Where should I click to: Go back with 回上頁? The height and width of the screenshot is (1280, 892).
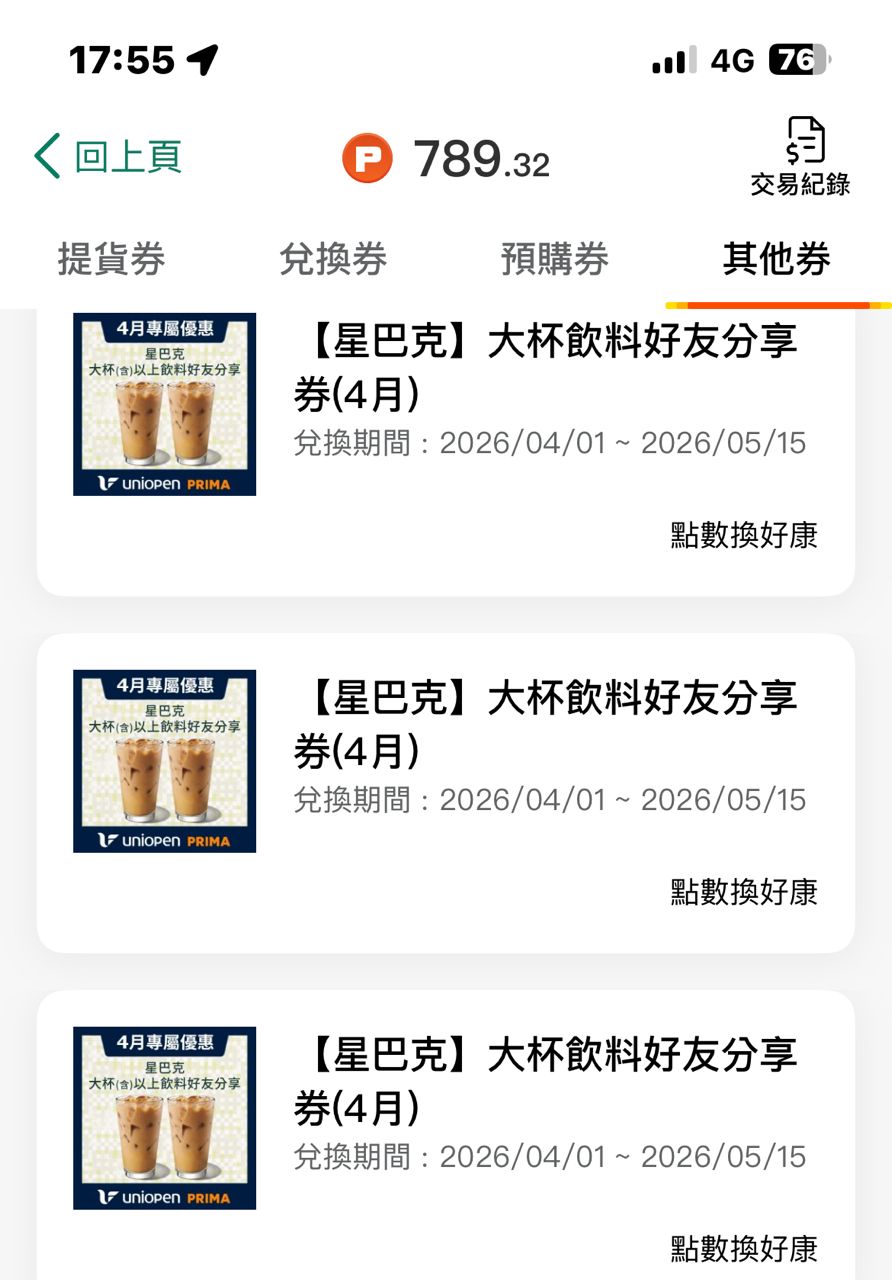(x=108, y=157)
